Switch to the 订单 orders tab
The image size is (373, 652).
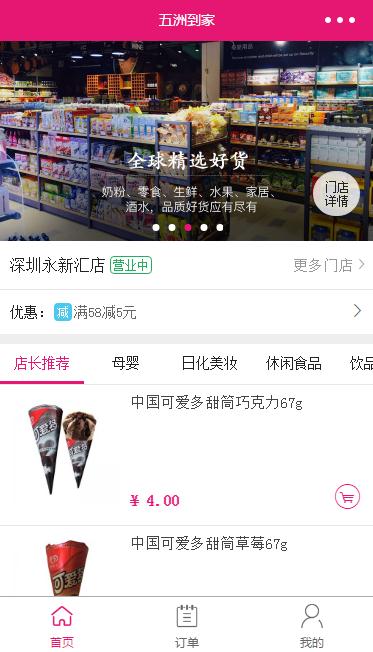coord(187,625)
